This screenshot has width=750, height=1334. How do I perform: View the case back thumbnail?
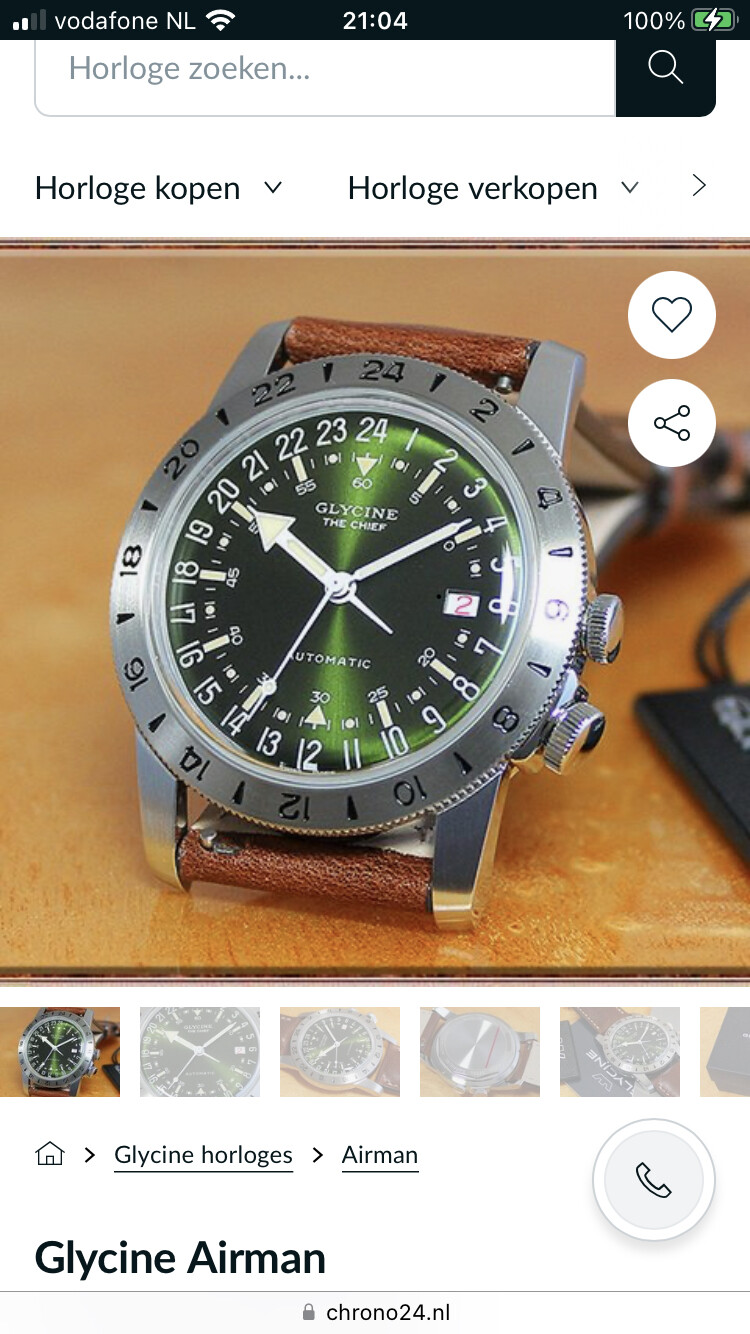[x=480, y=1052]
